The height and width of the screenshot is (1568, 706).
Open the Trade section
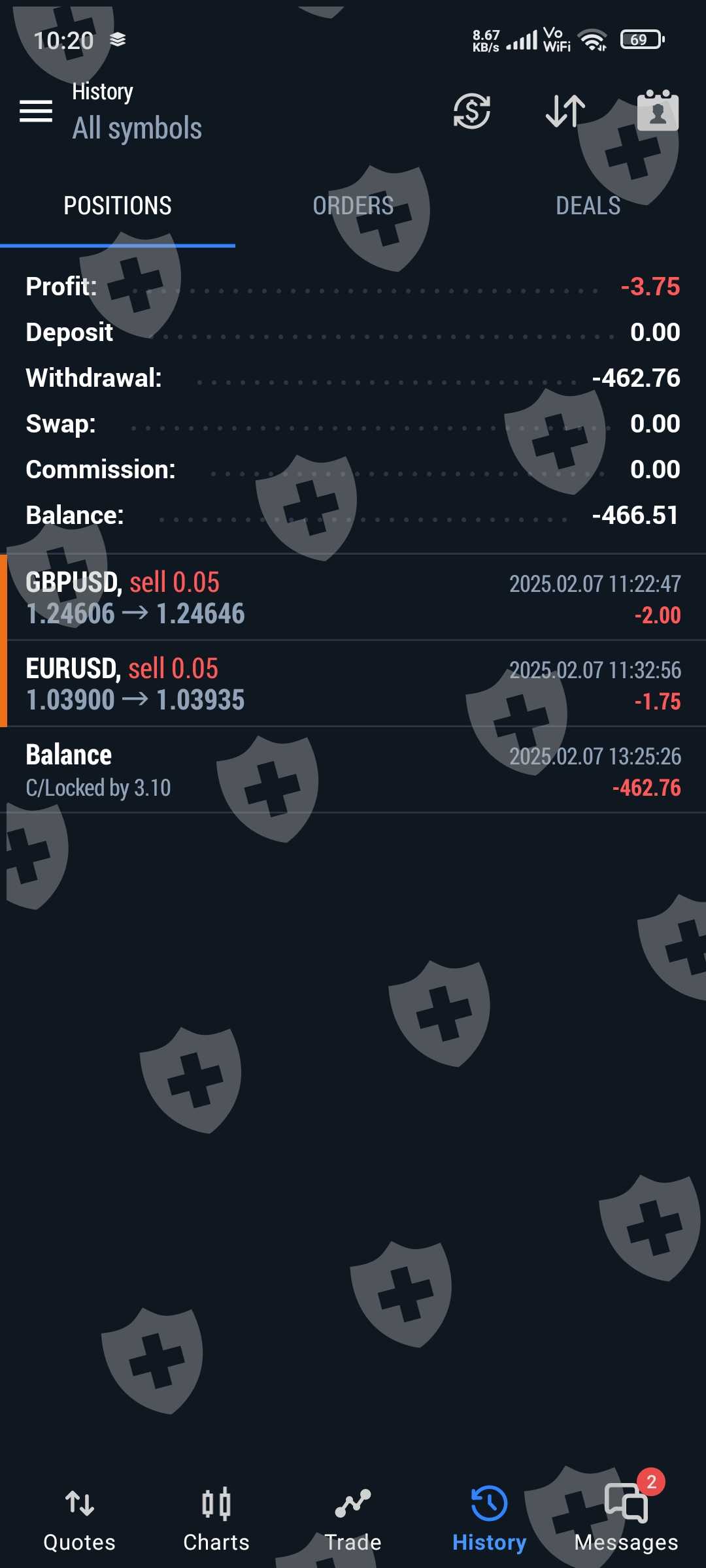353,1518
